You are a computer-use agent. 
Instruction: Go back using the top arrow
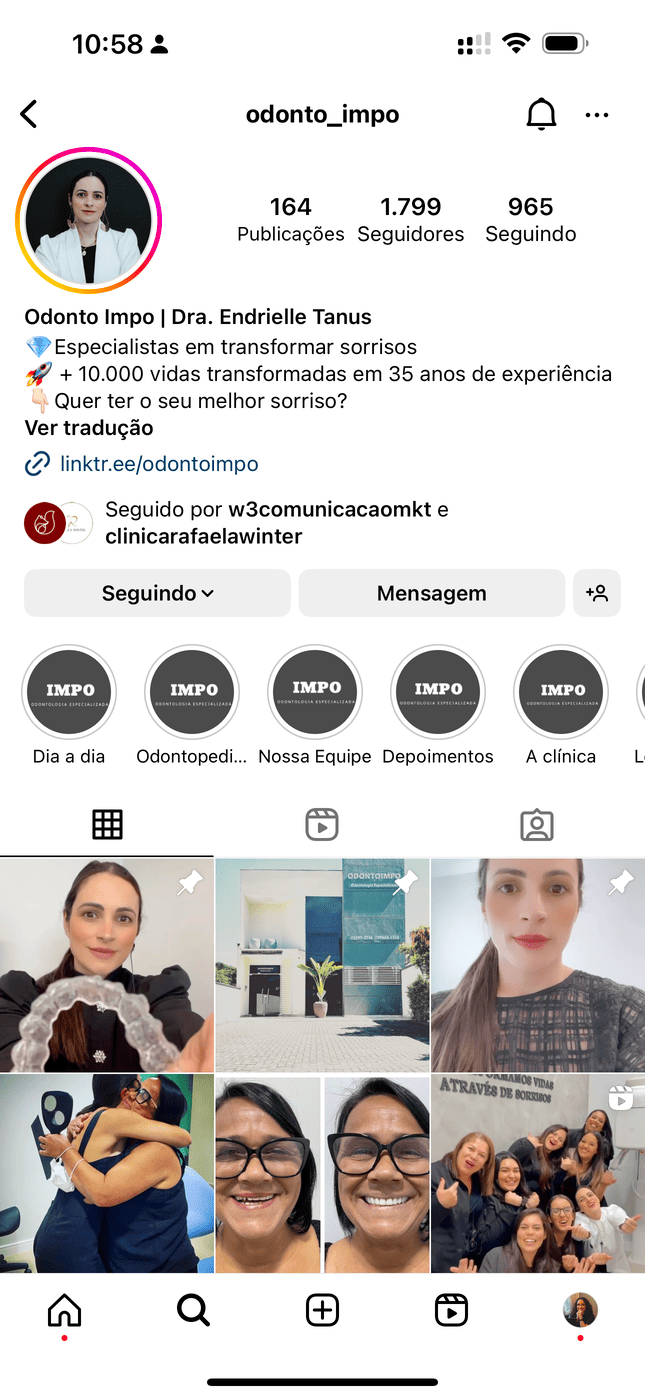tap(29, 115)
